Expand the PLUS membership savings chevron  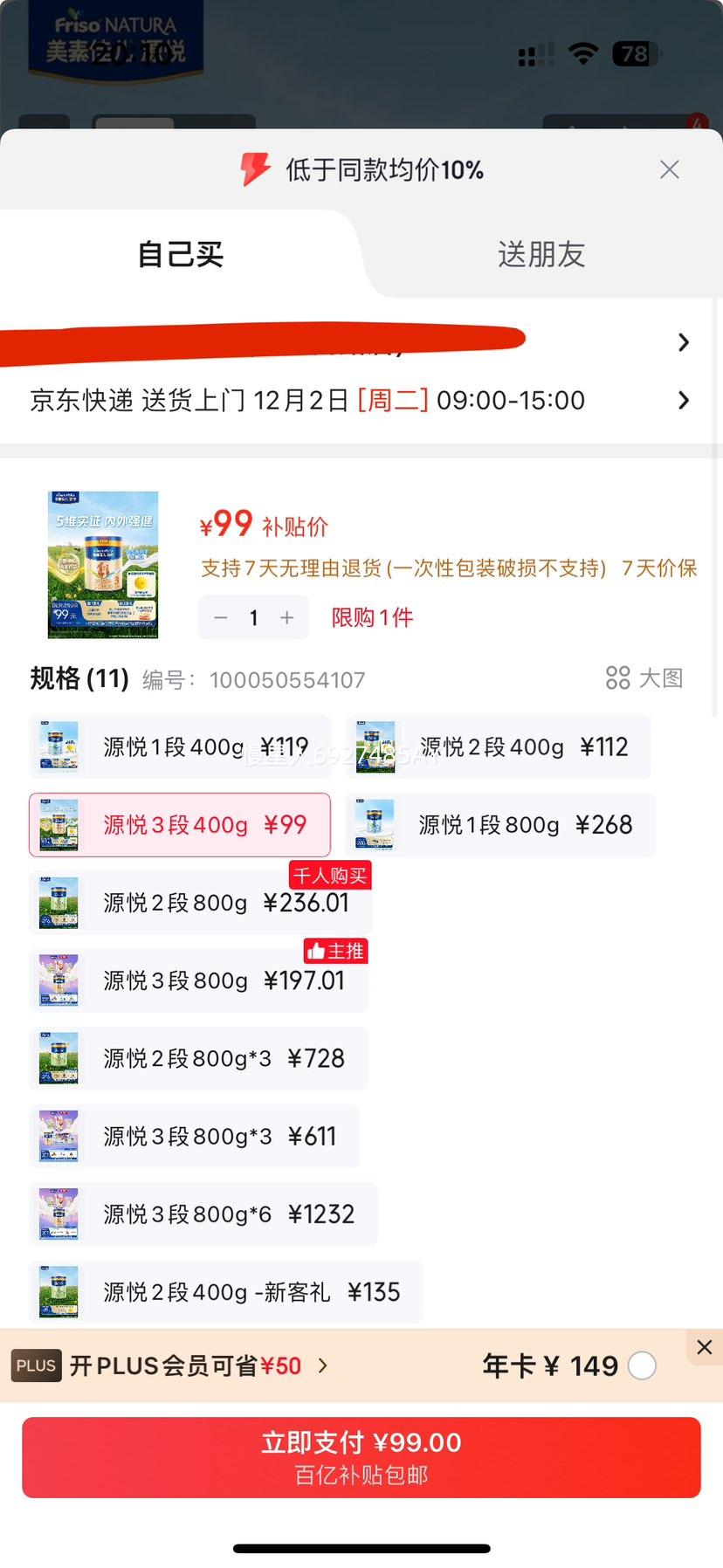click(323, 1365)
